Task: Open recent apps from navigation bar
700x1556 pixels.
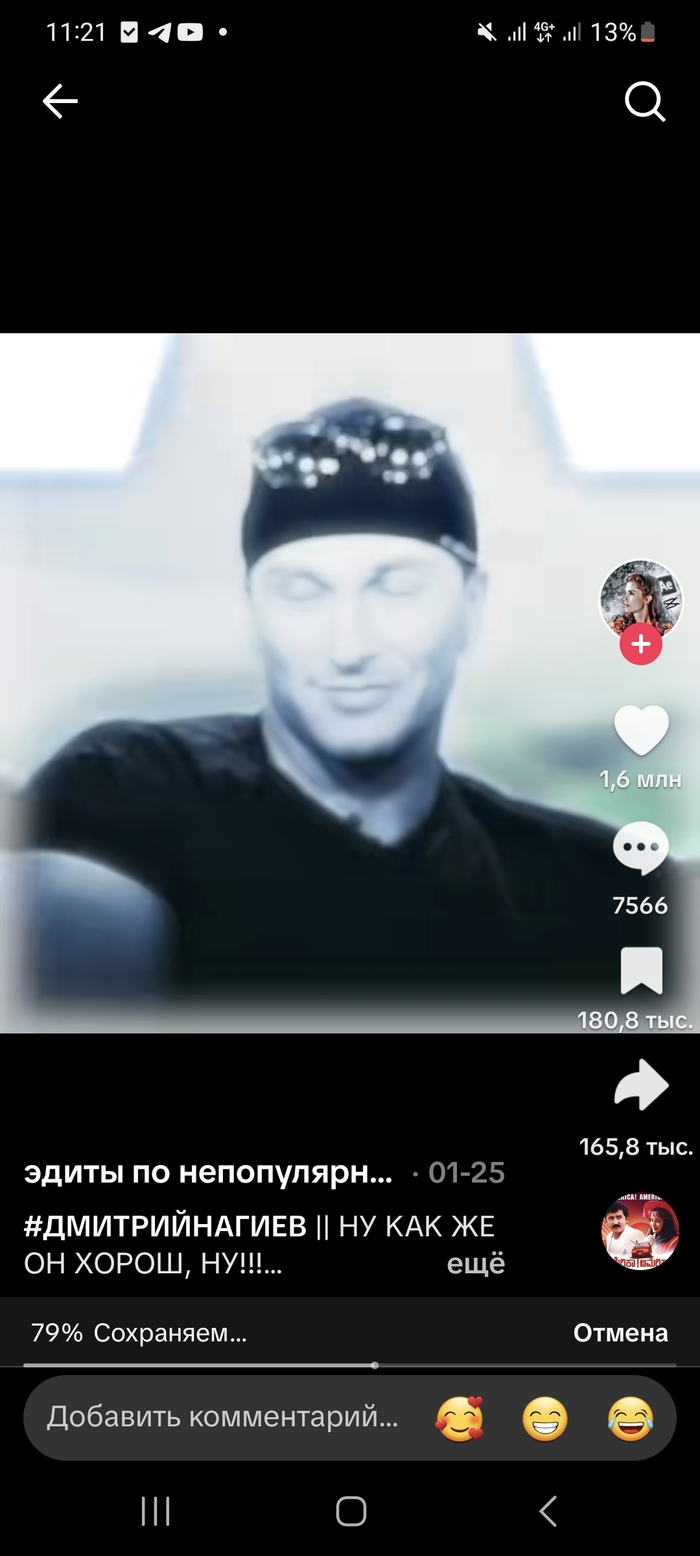Action: point(156,1511)
